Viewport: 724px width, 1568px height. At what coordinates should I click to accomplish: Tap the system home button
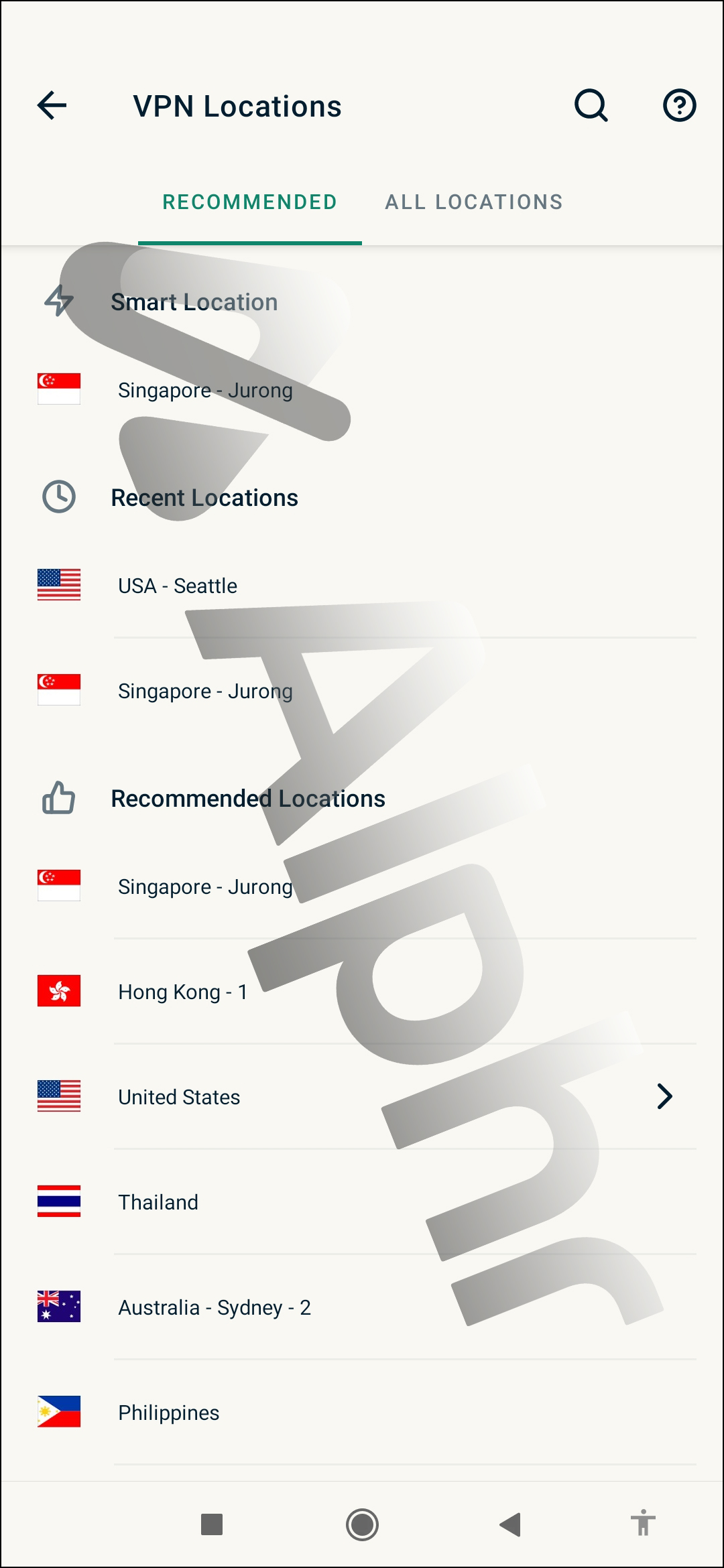362,1525
